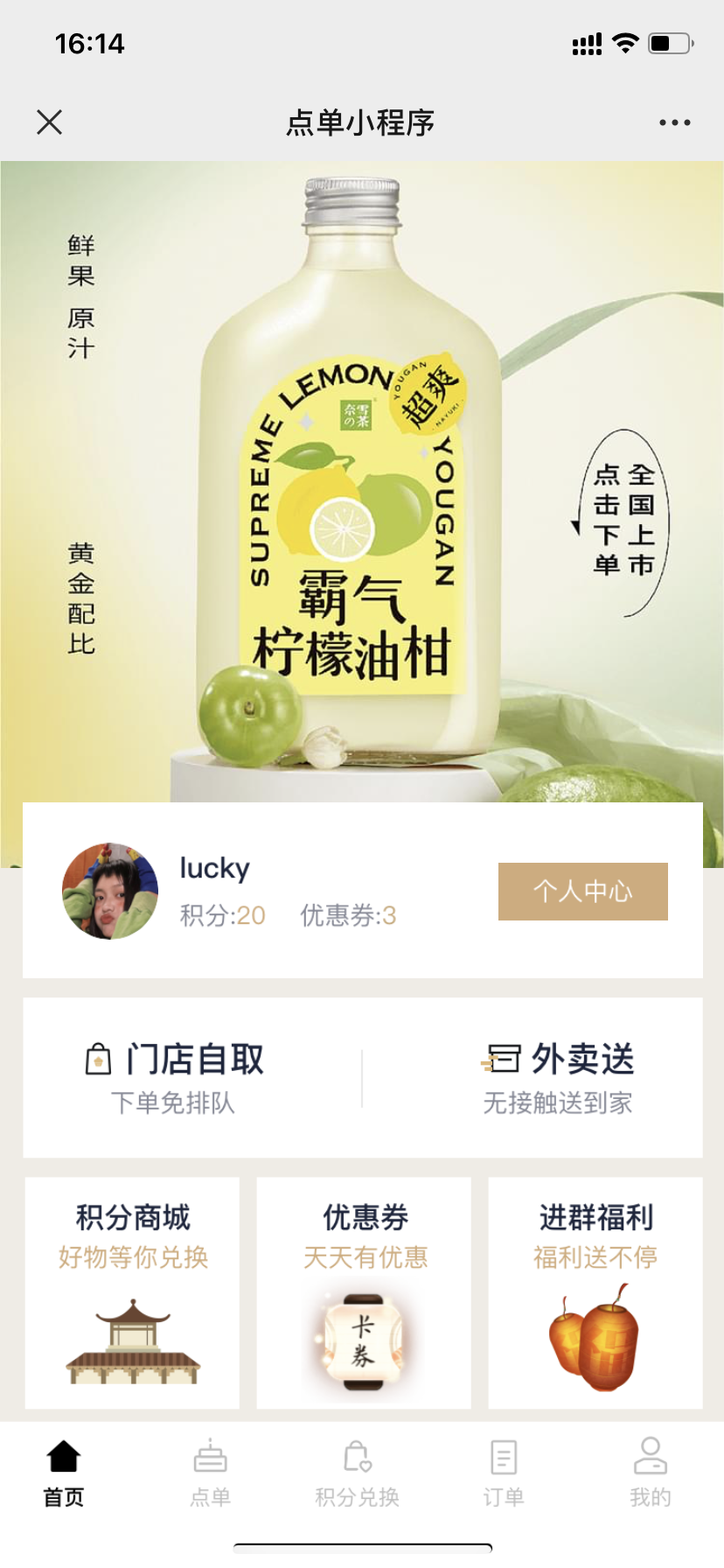Screen dimensions: 724x1568
Task: Switch to the 首页 home tab
Action: coord(64,1473)
